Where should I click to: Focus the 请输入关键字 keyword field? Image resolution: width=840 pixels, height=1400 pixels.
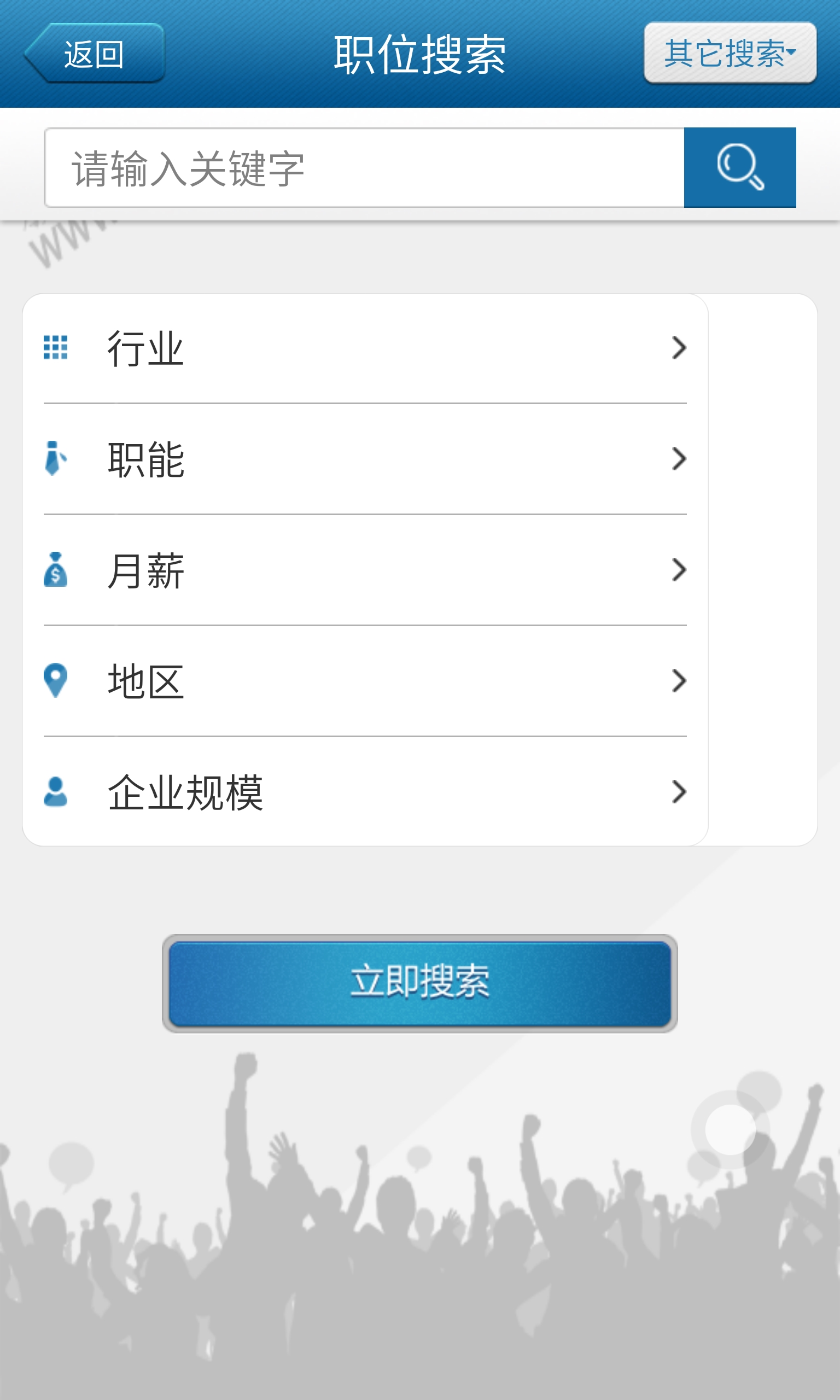[x=365, y=167]
